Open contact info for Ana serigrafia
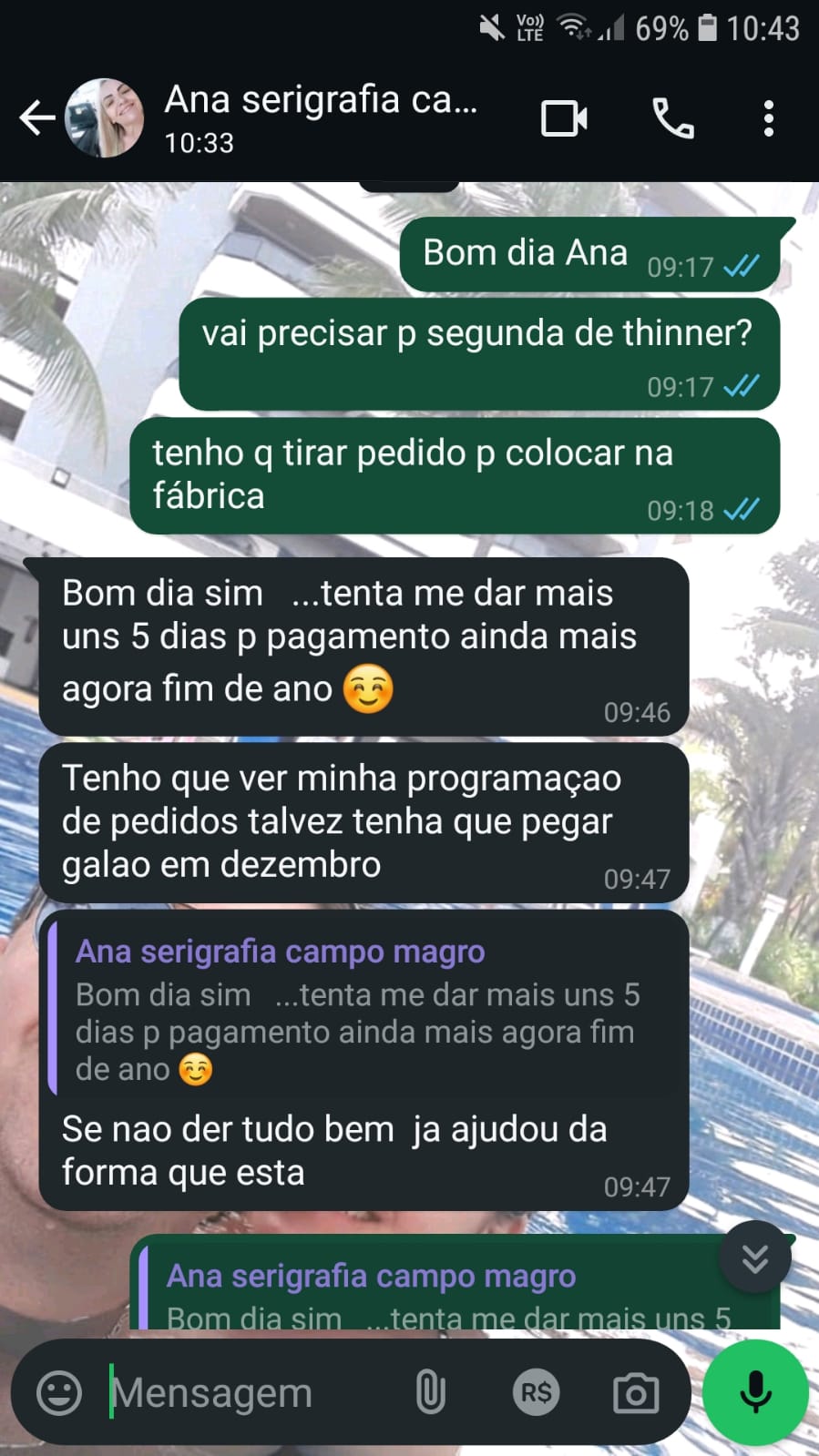 [x=321, y=117]
